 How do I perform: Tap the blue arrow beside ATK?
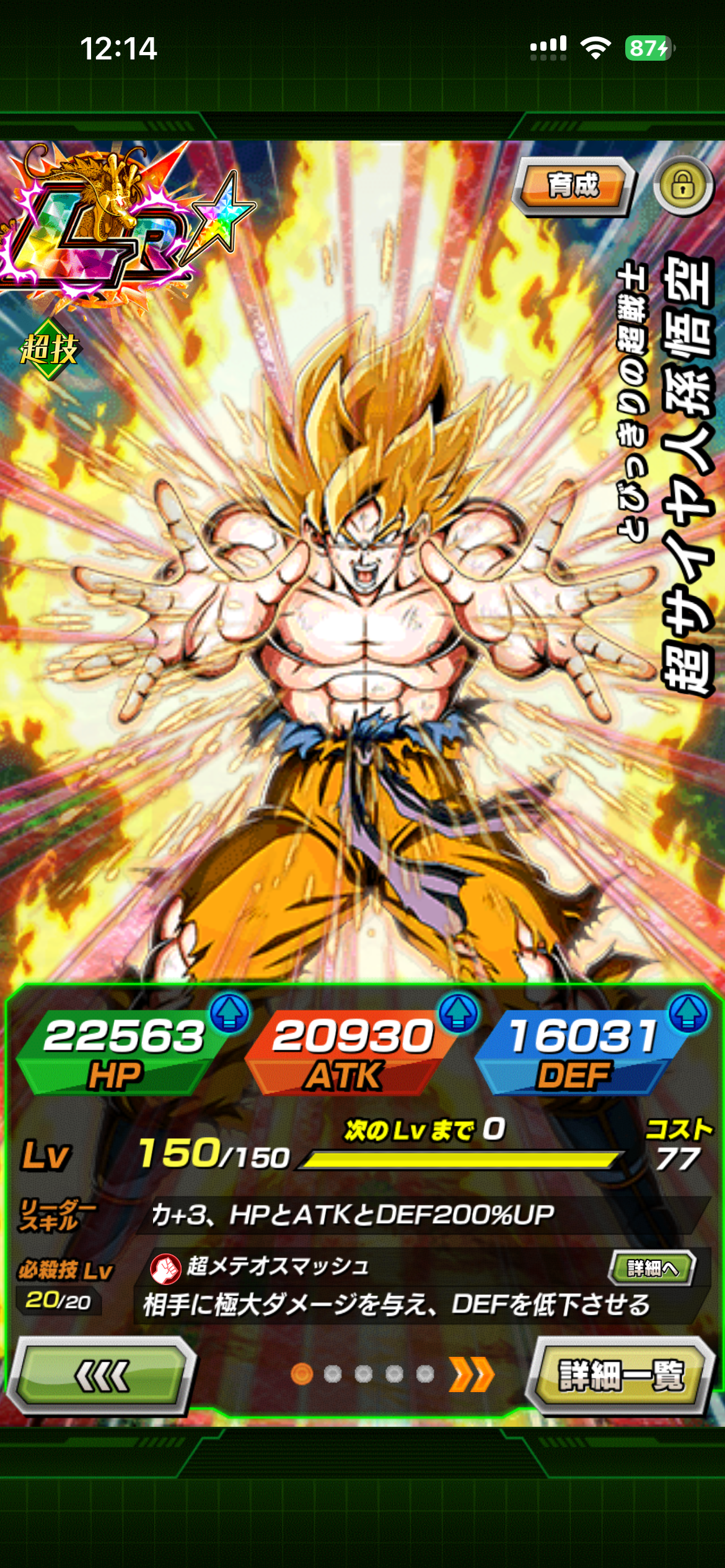coord(458,1013)
